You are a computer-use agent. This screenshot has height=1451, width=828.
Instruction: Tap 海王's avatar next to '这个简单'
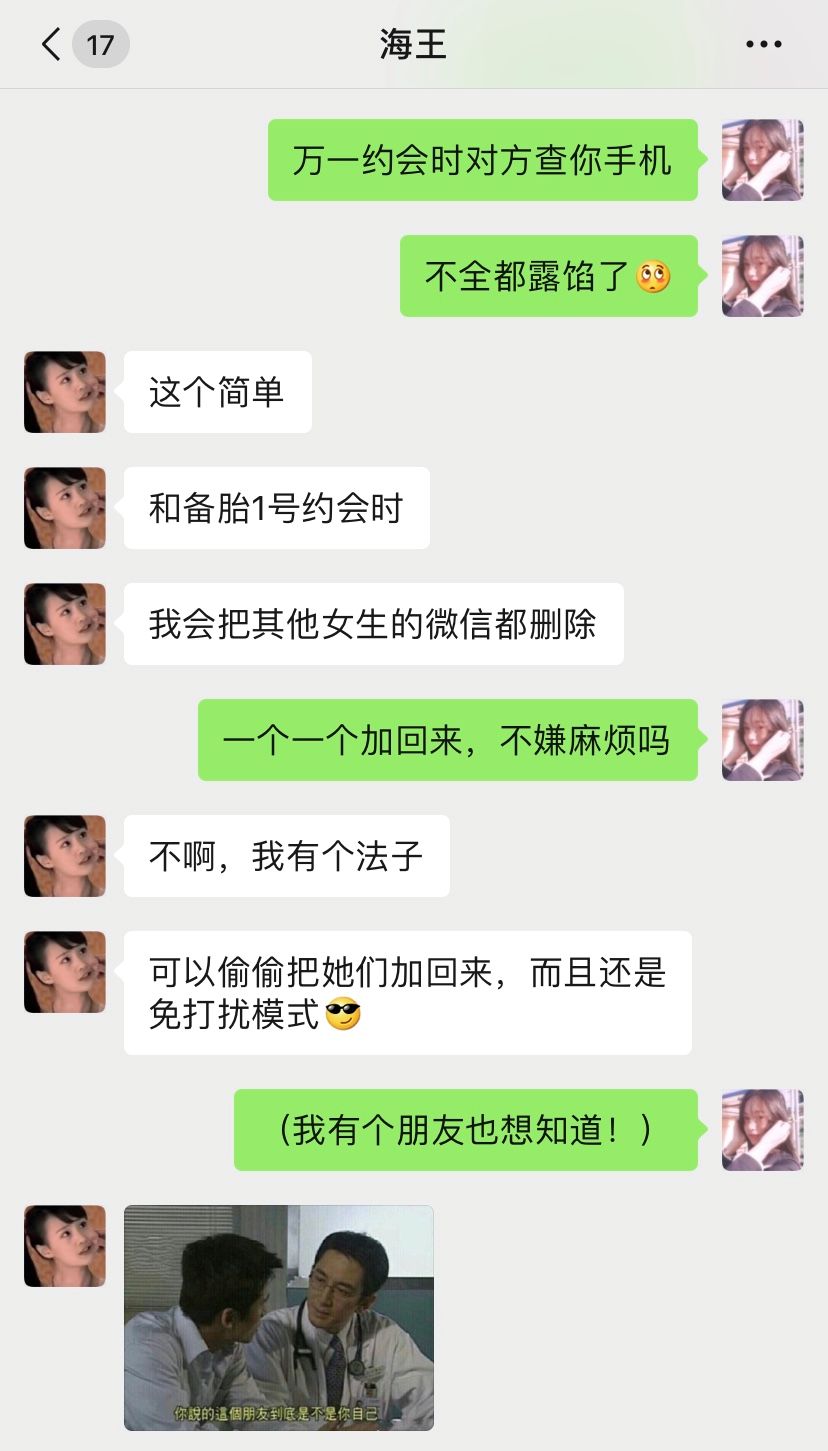(64, 392)
